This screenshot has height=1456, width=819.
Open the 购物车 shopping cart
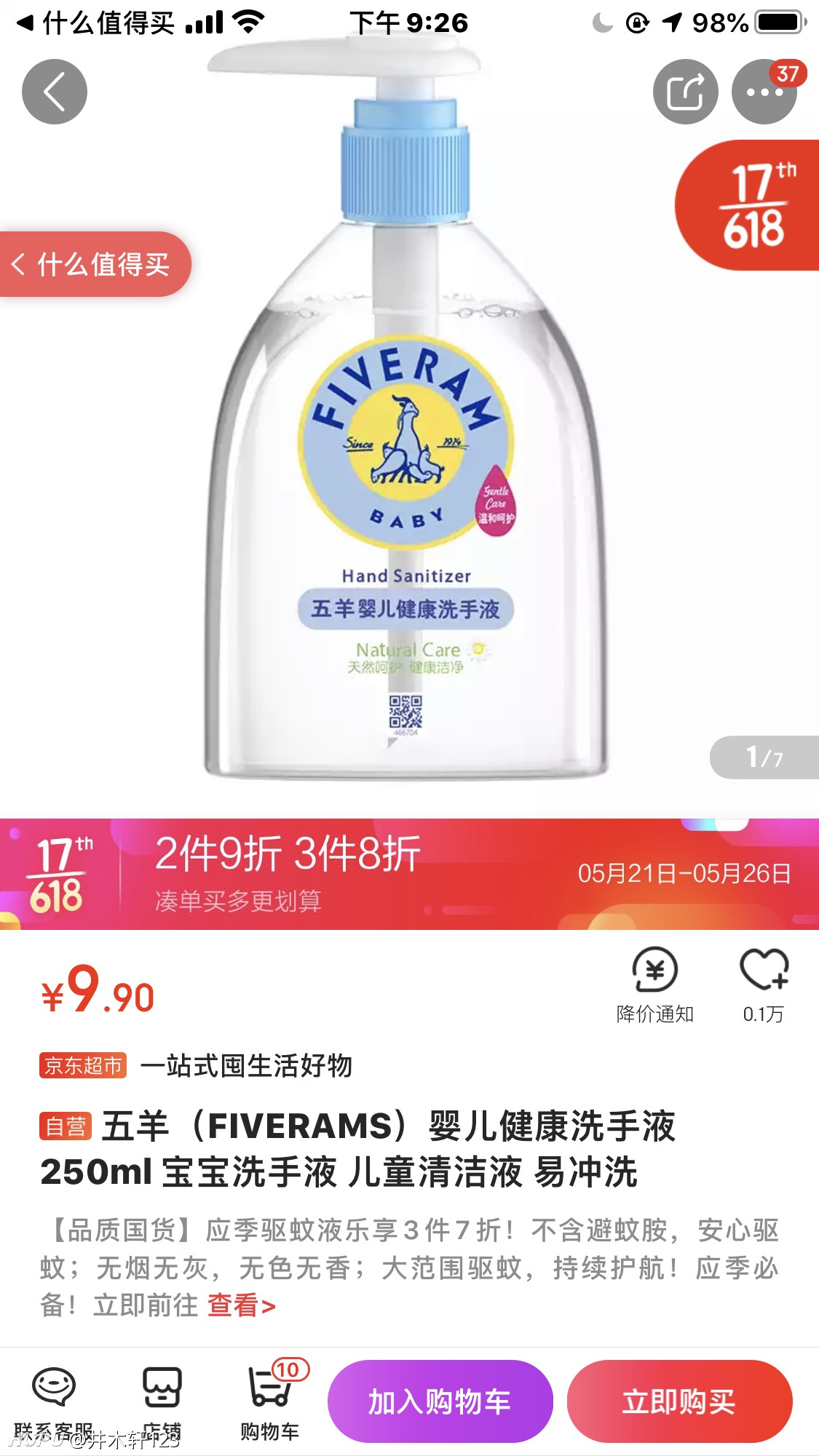(x=270, y=1401)
